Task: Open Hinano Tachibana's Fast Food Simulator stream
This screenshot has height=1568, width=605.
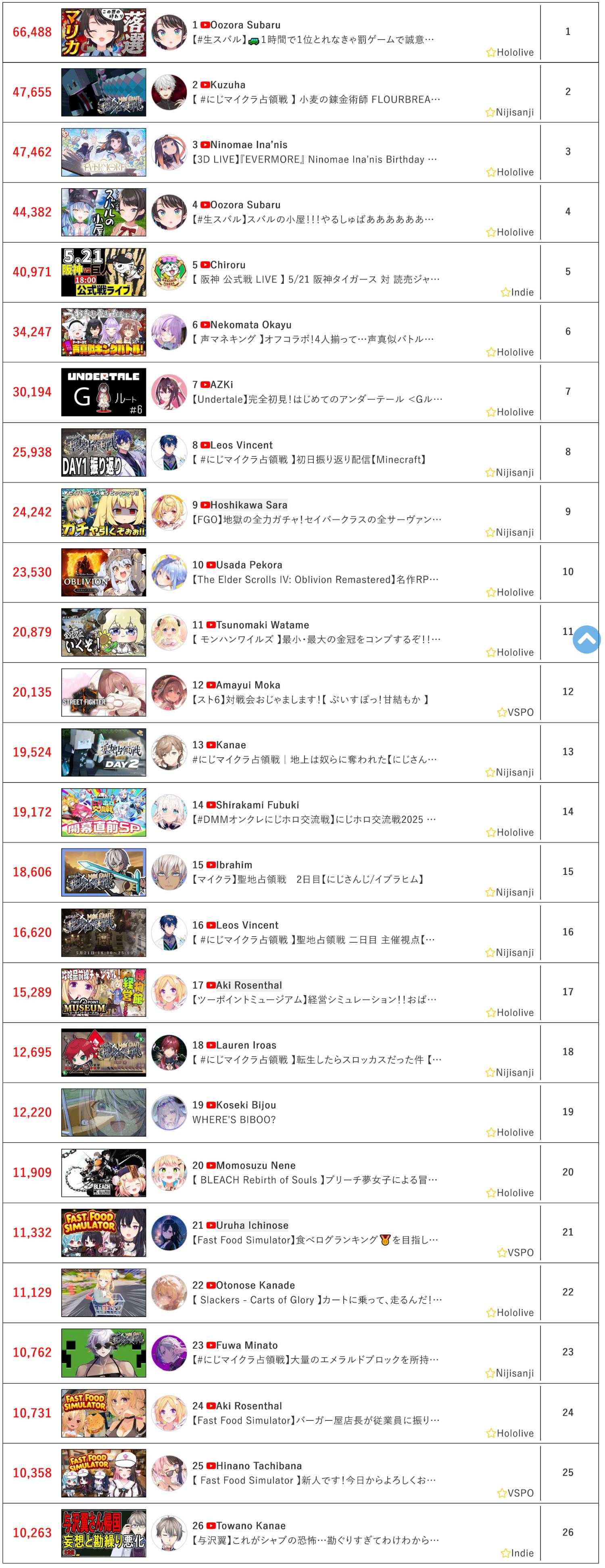Action: point(313,1480)
